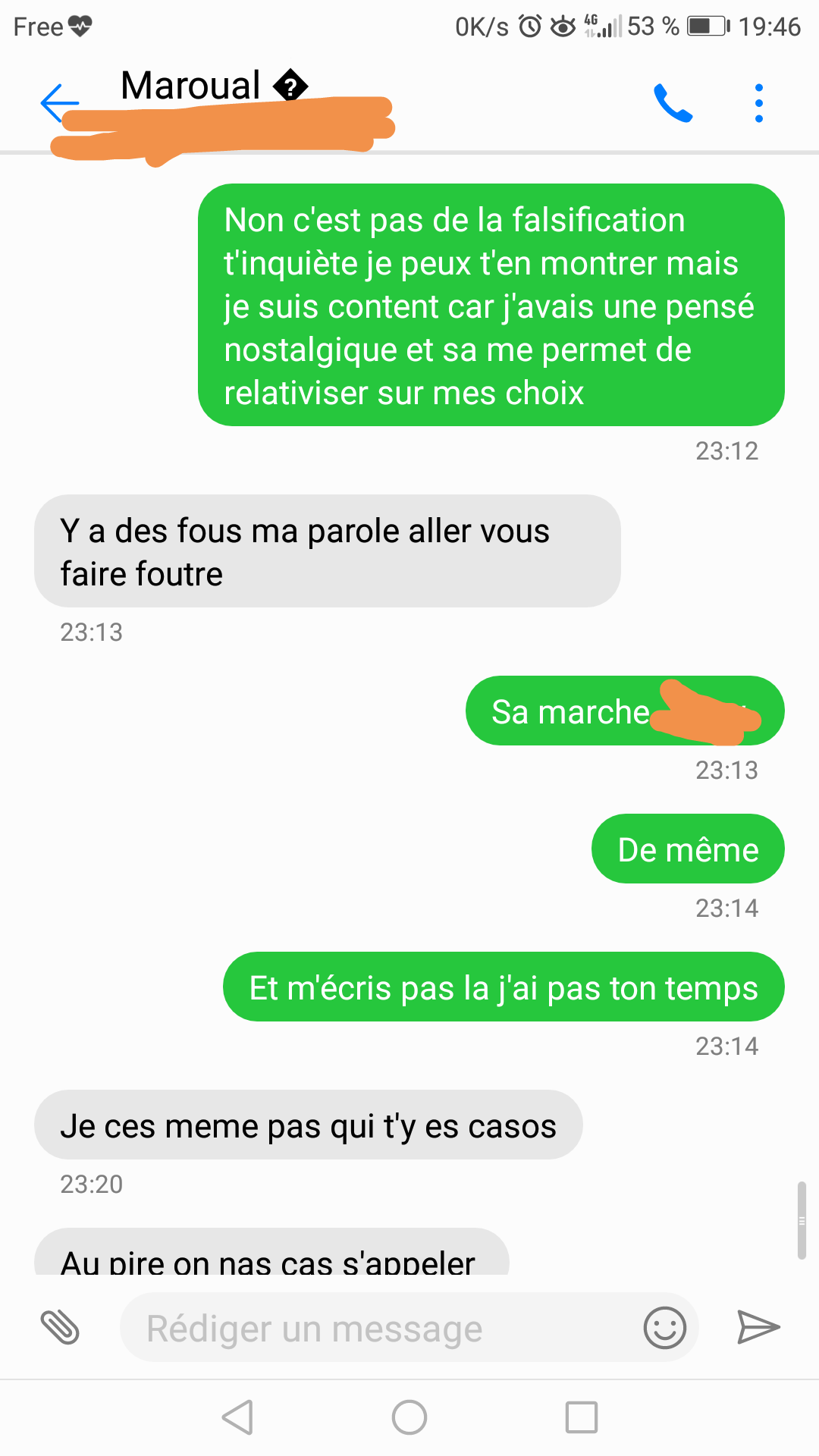The image size is (819, 1456).
Task: Open the emoji smiley picker
Action: [x=664, y=1328]
